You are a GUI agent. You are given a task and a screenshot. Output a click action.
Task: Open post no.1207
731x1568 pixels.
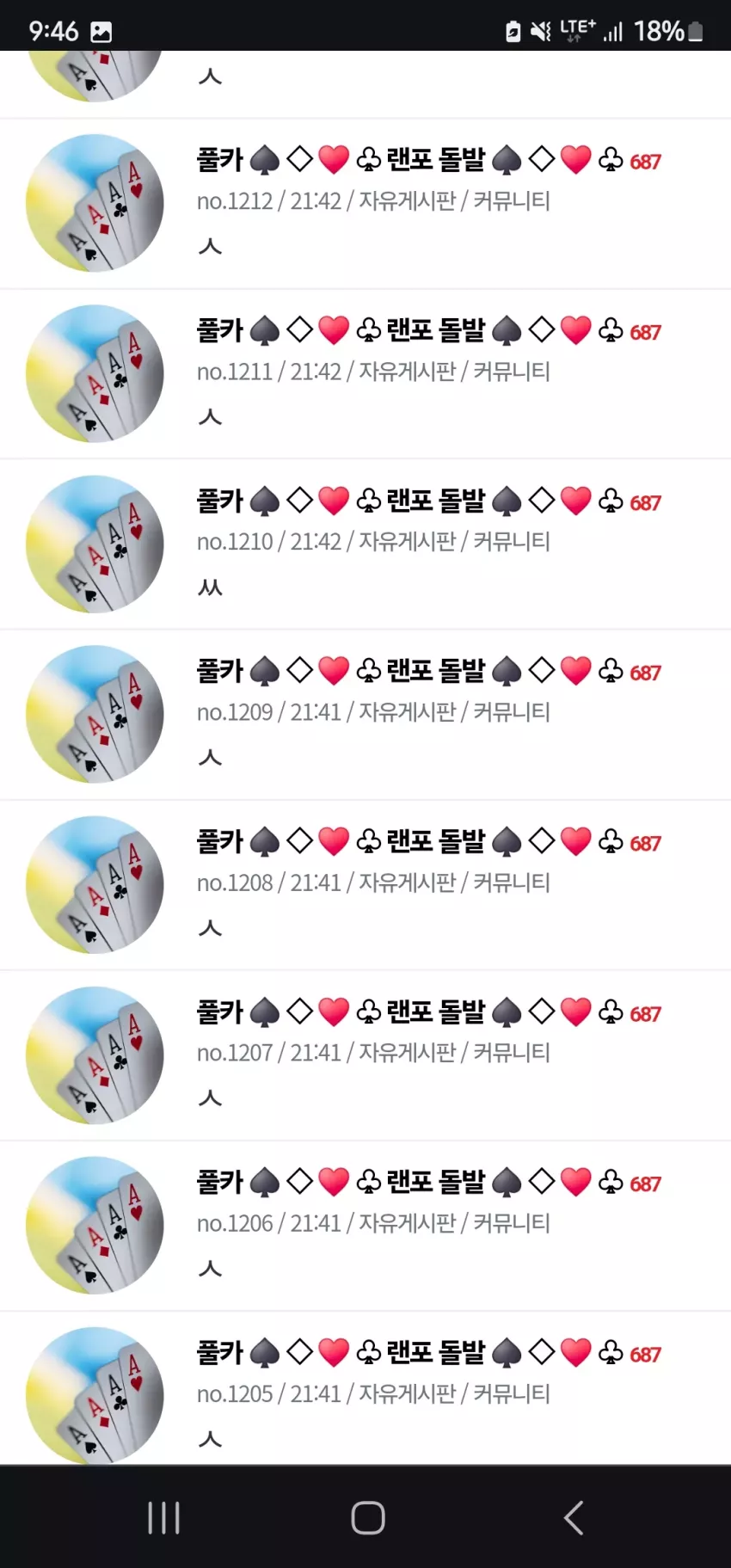pyautogui.click(x=365, y=1055)
